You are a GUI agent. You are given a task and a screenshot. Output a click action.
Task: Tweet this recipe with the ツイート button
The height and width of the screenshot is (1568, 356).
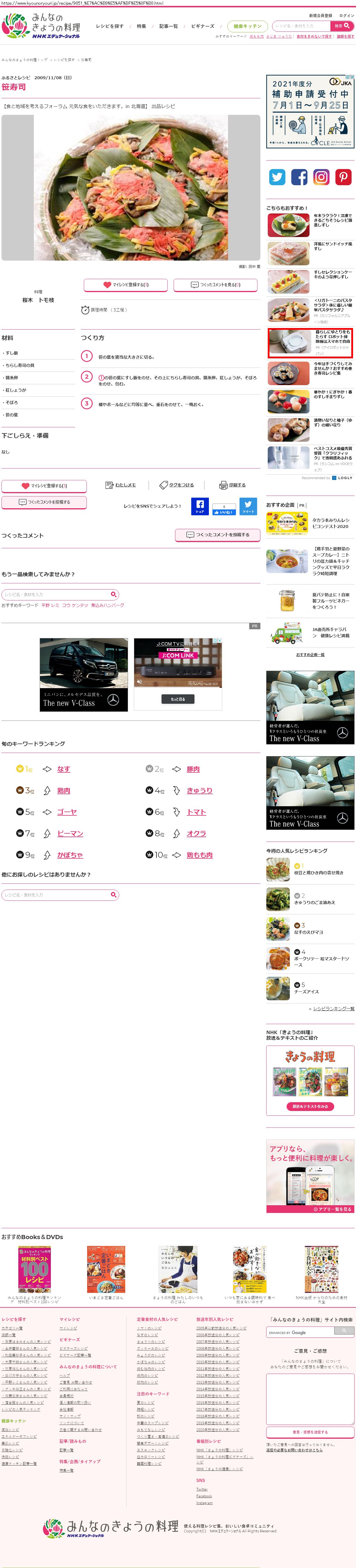(248, 506)
